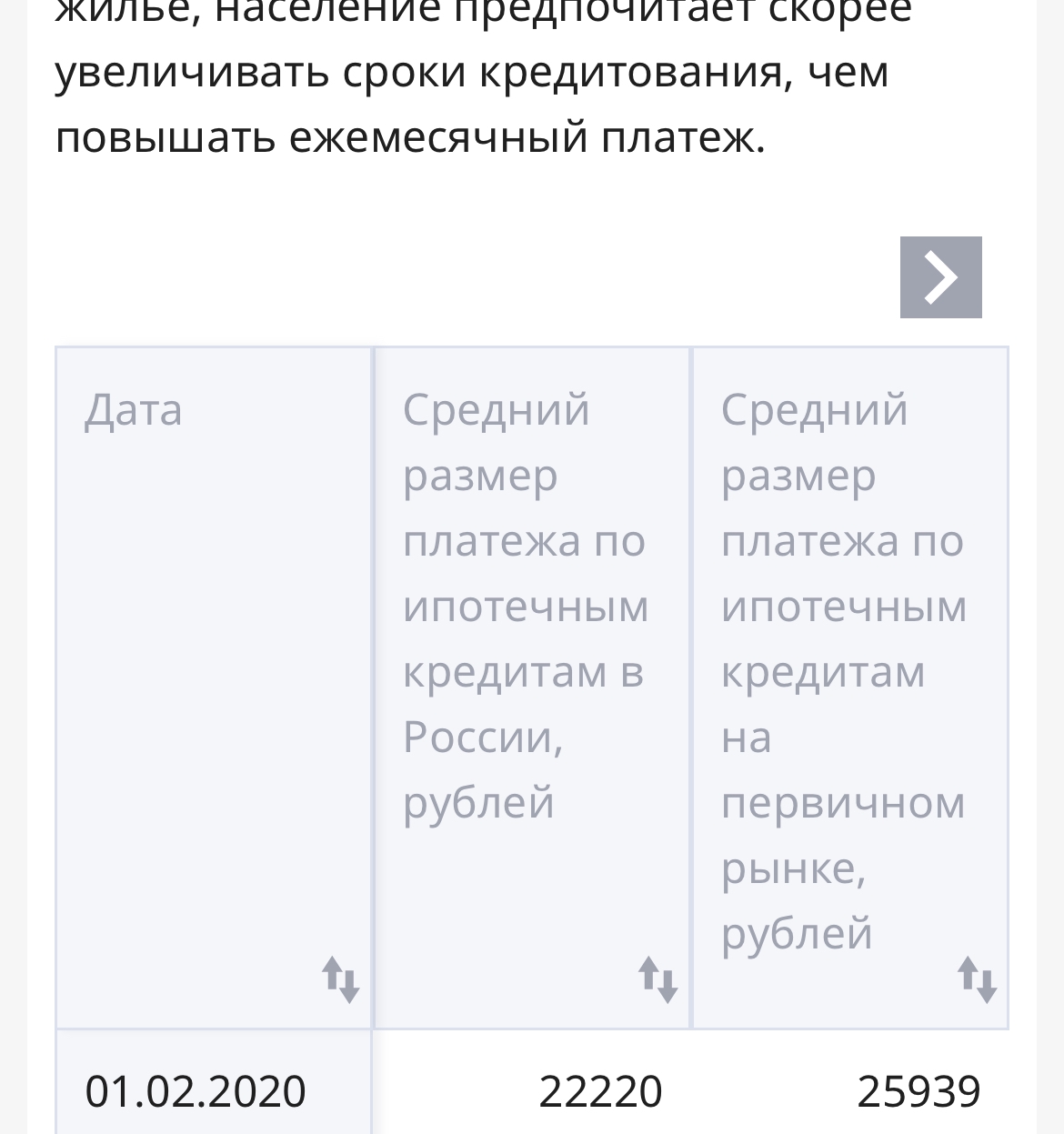Image resolution: width=1064 pixels, height=1134 pixels.
Task: Tap the right arrow to scroll the table
Action: pyautogui.click(x=940, y=277)
